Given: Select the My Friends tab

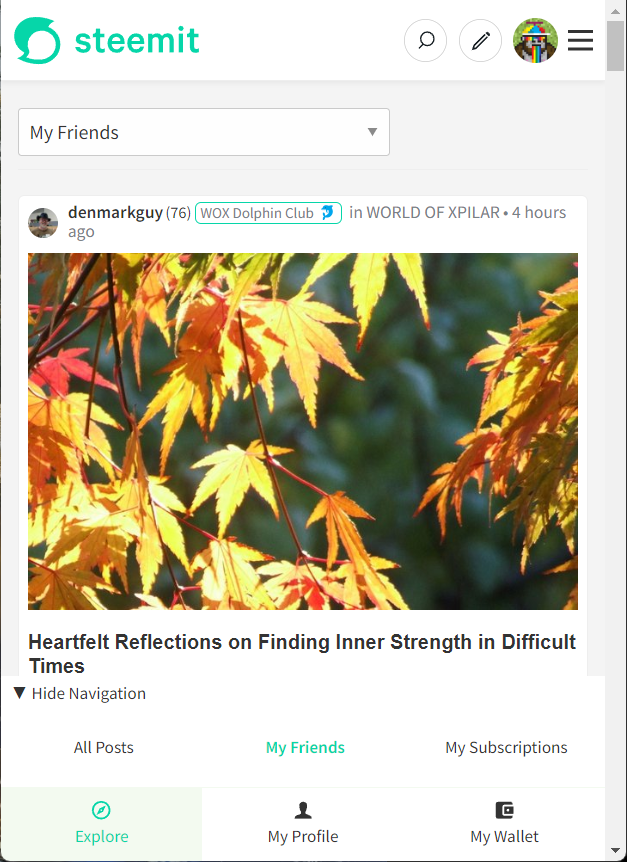Looking at the screenshot, I should 305,747.
